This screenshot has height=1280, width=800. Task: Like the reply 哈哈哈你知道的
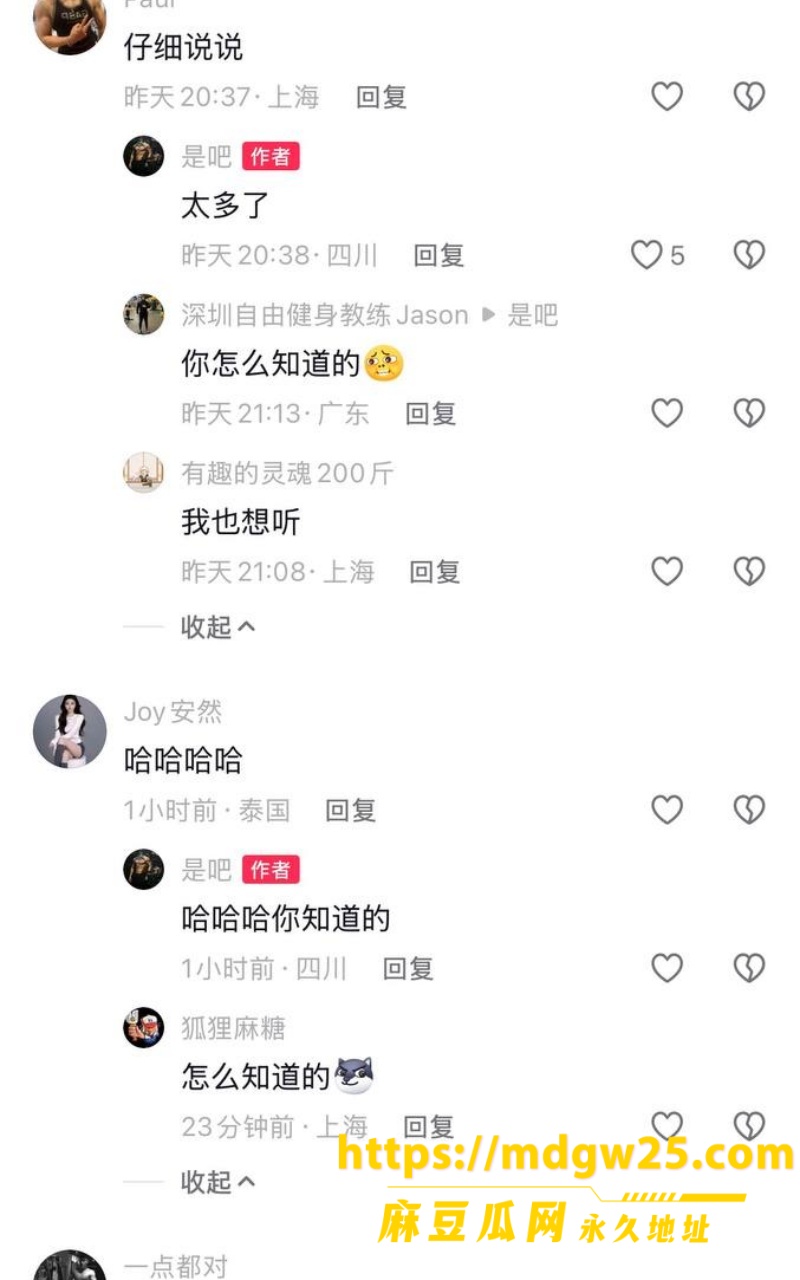667,968
